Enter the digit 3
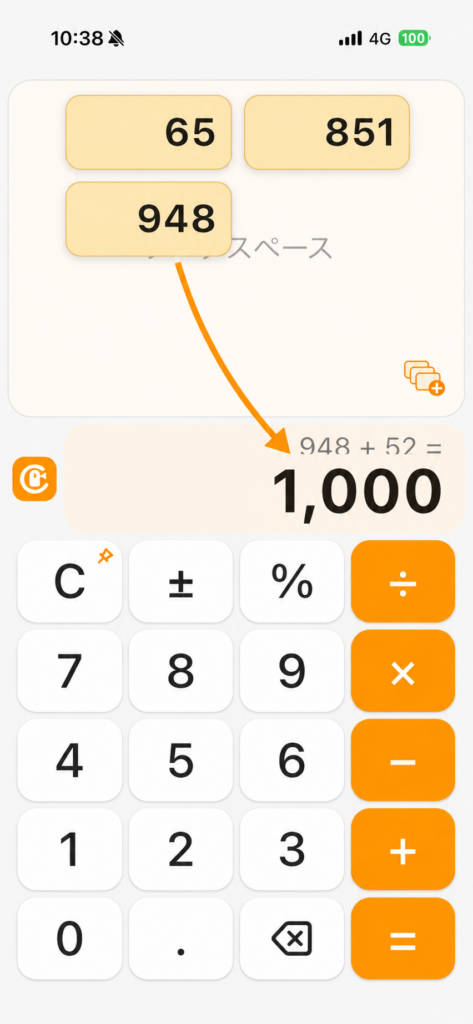The image size is (473, 1024). pos(292,850)
